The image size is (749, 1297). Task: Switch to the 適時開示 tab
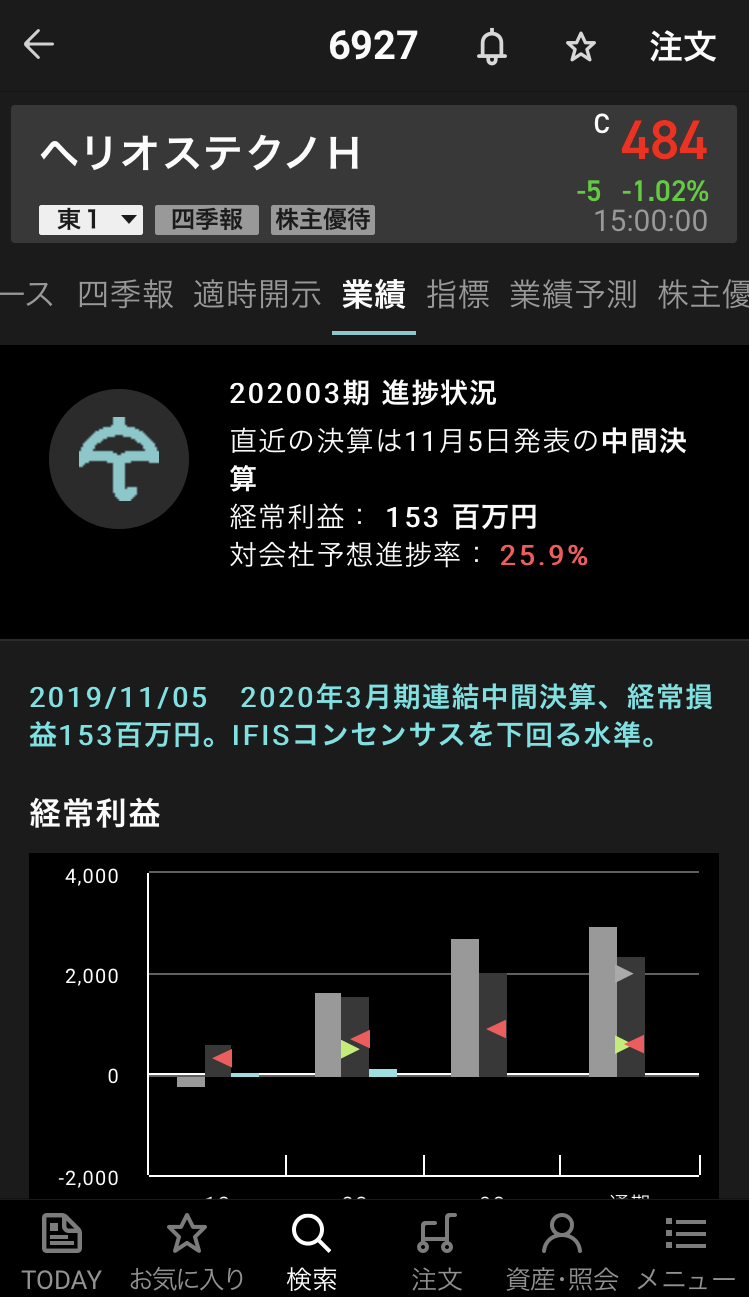tap(258, 295)
